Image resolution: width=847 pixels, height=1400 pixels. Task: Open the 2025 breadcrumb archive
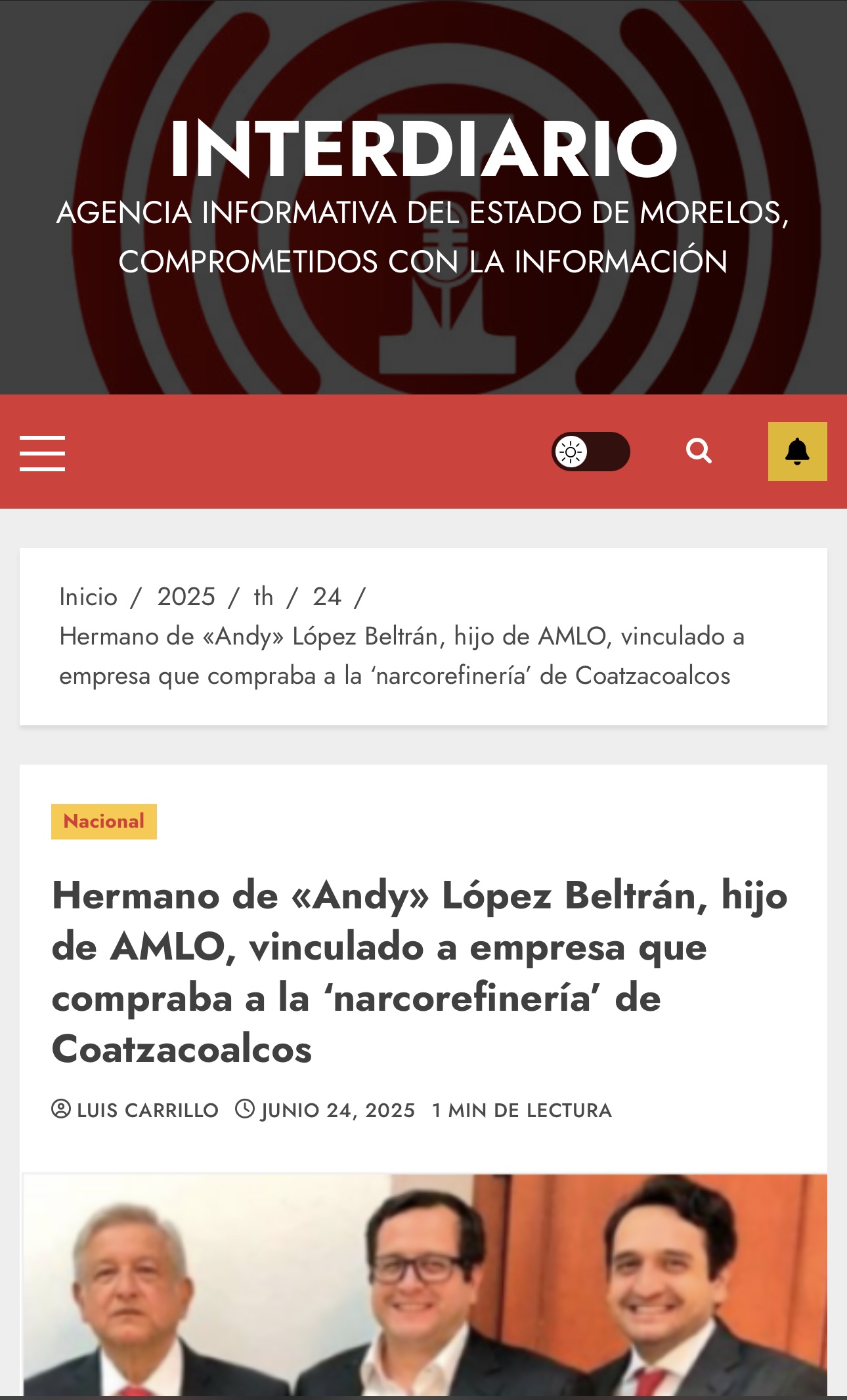coord(186,597)
